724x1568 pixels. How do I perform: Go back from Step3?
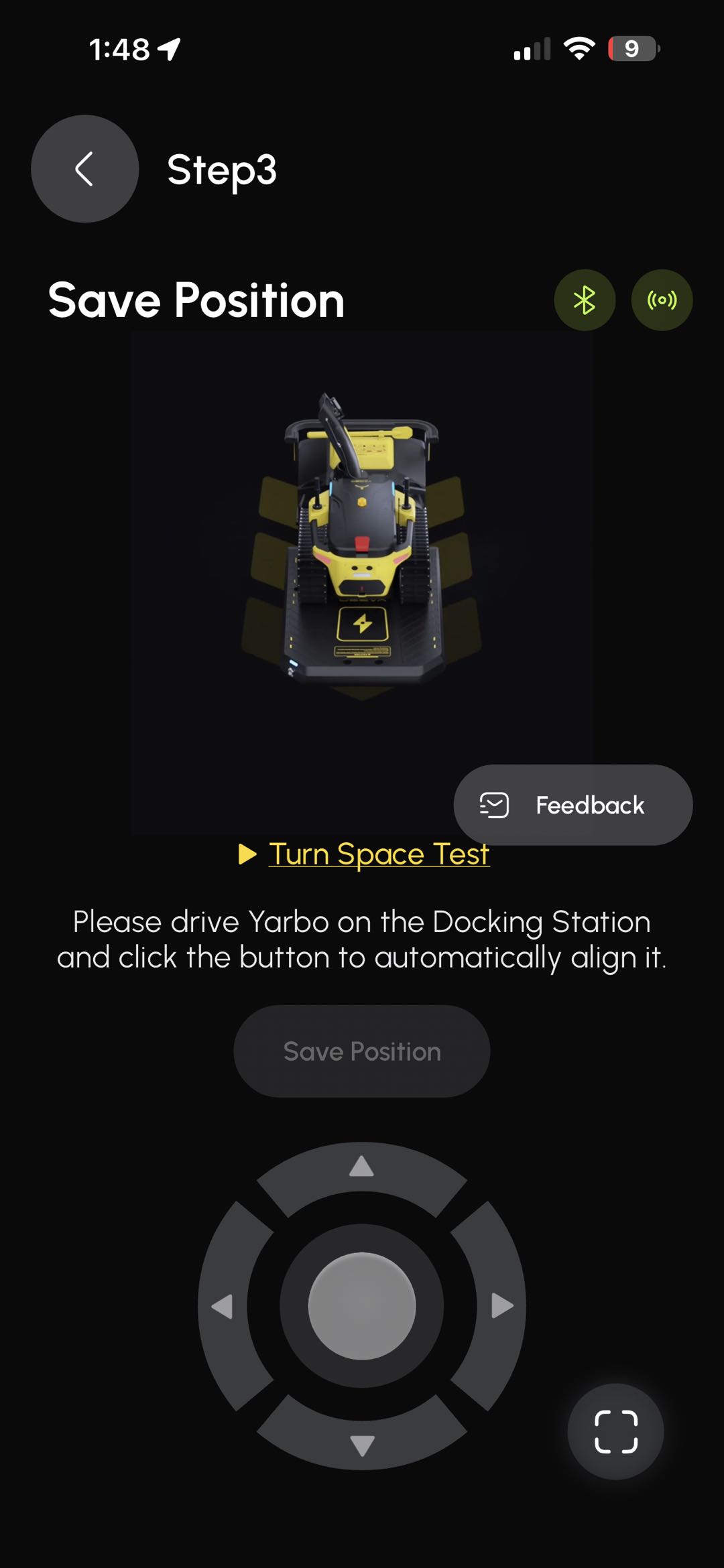point(85,169)
